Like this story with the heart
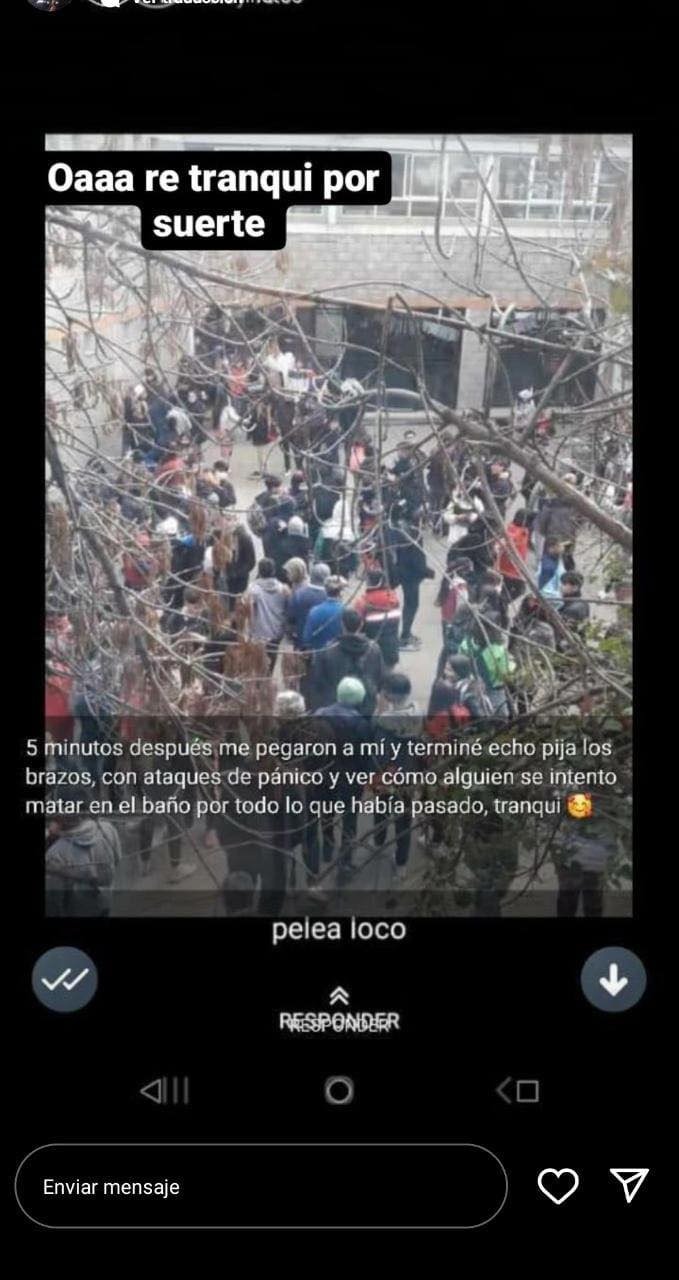 click(x=558, y=1186)
